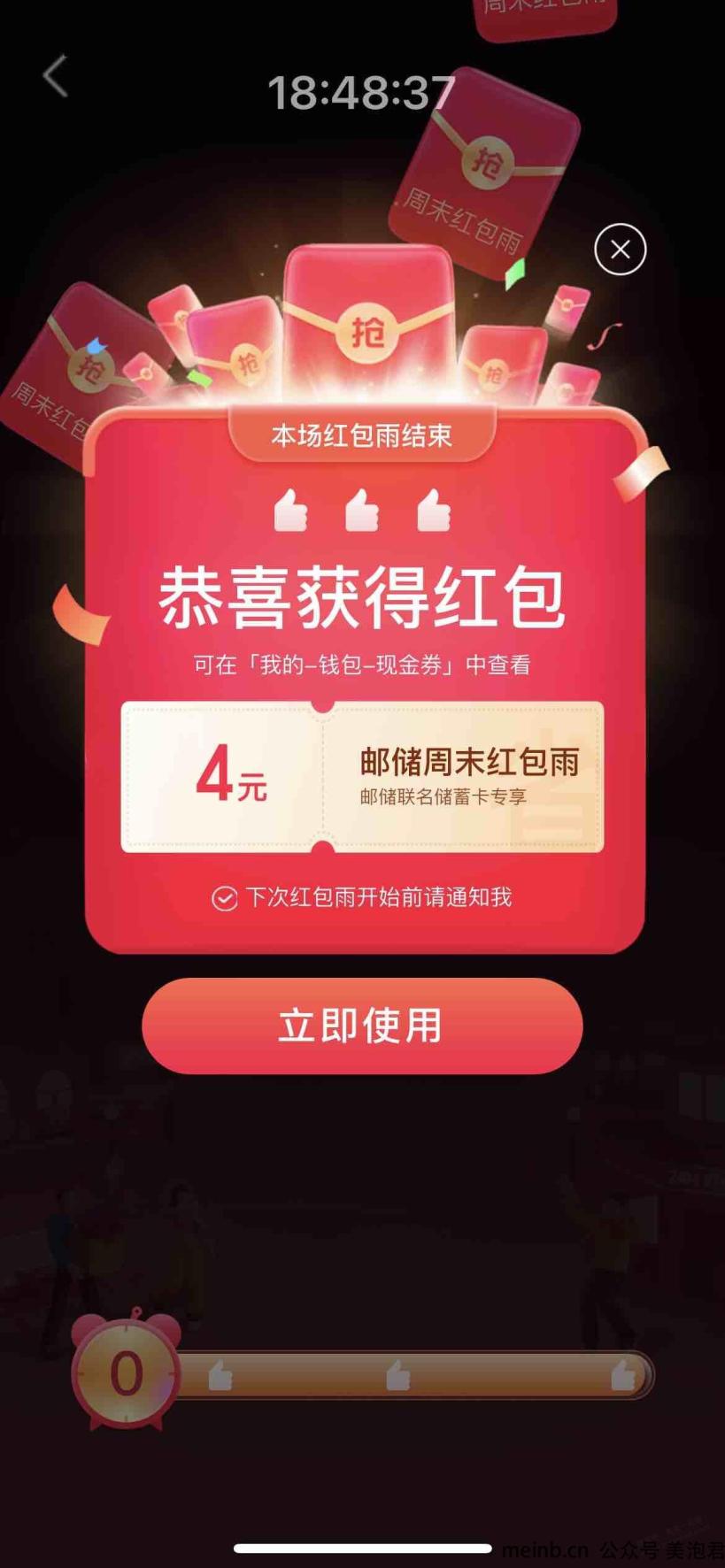Close the red packet result popup
This screenshot has width=725, height=1568.
[620, 250]
